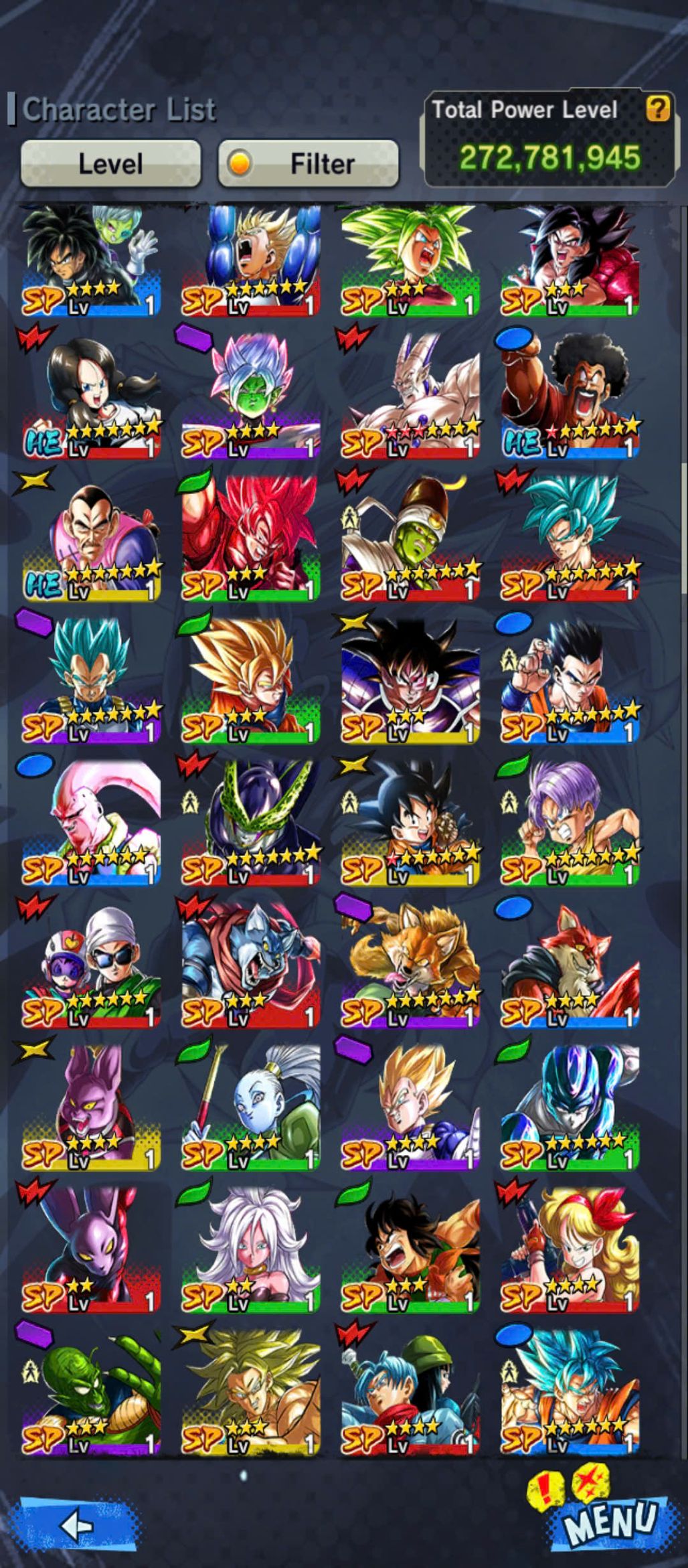Go back with the blue arrow
The height and width of the screenshot is (1568, 688).
[x=77, y=1525]
